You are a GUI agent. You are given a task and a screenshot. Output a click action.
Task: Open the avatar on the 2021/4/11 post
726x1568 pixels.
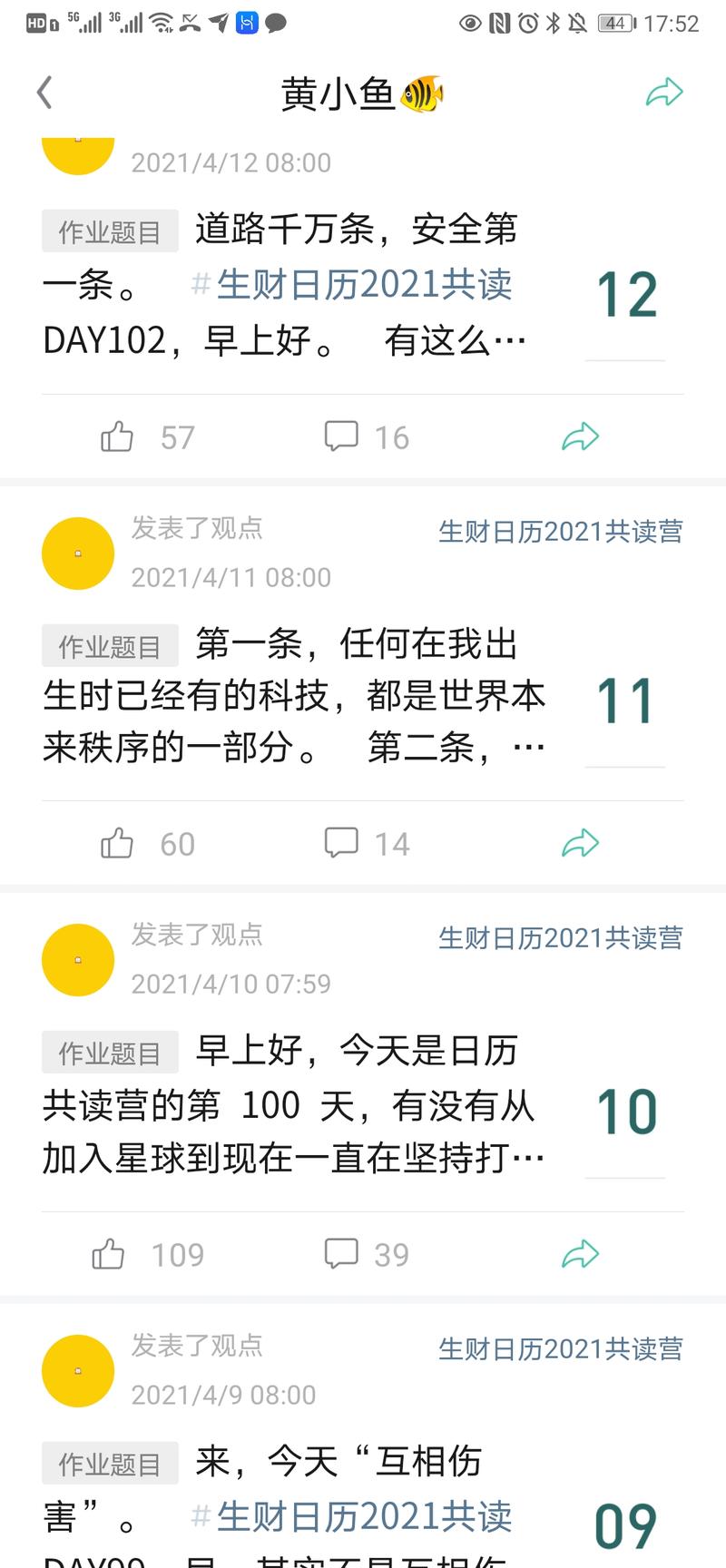pyautogui.click(x=77, y=553)
